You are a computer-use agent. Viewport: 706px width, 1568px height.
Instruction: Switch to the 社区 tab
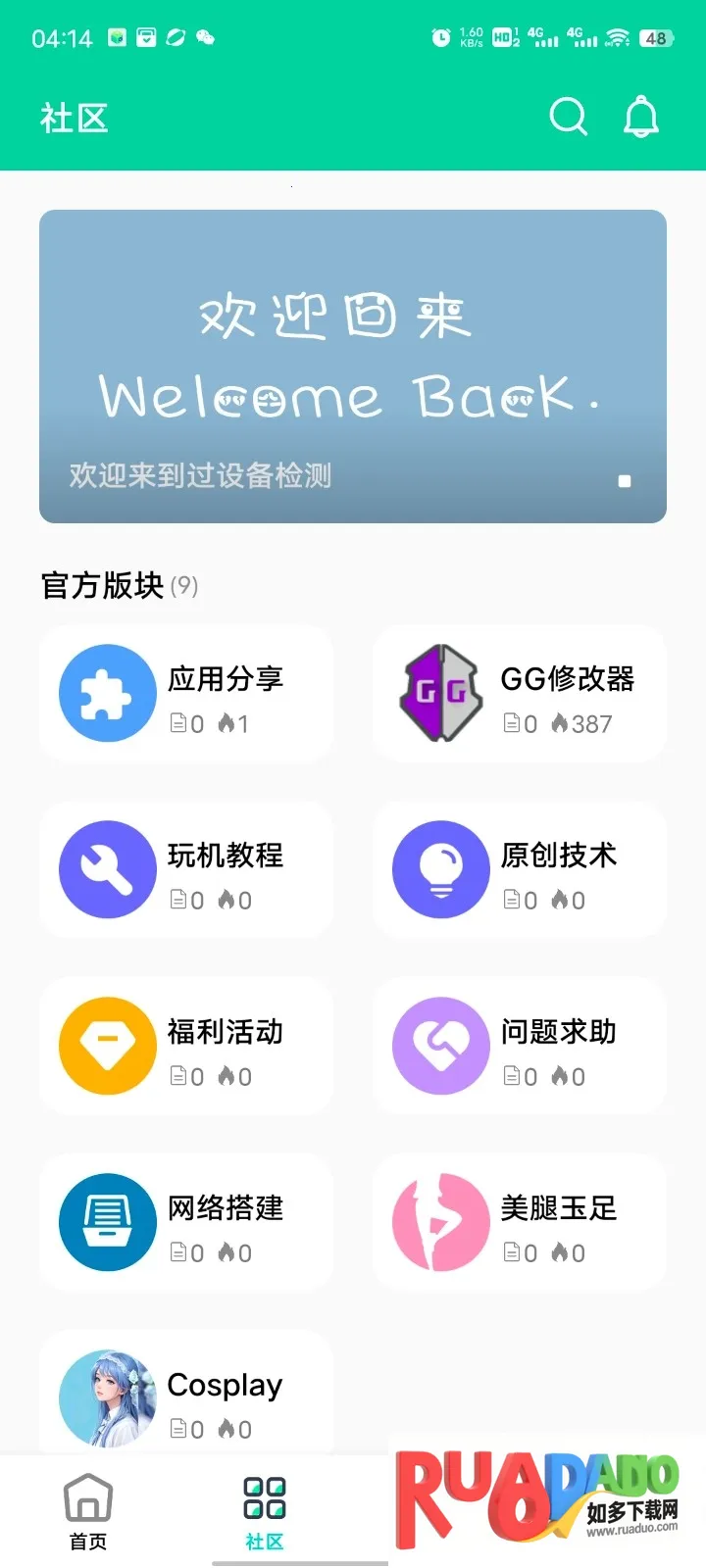coord(264,1512)
